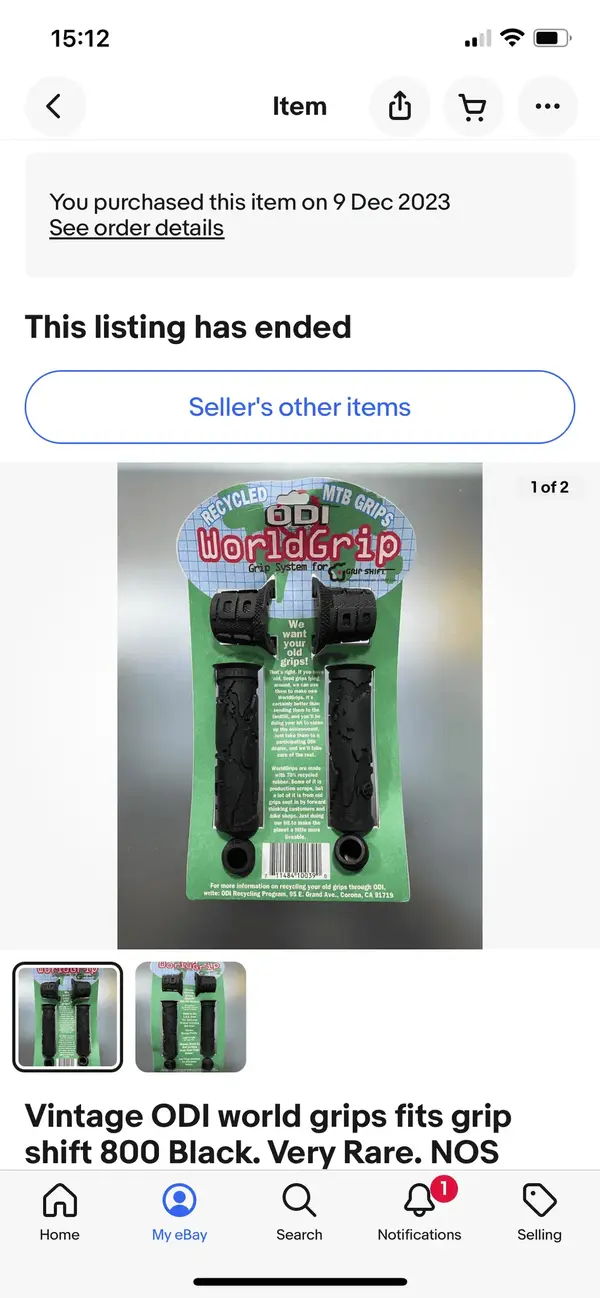Image resolution: width=600 pixels, height=1298 pixels.
Task: Switch to the My eBay tab
Action: [180, 1211]
